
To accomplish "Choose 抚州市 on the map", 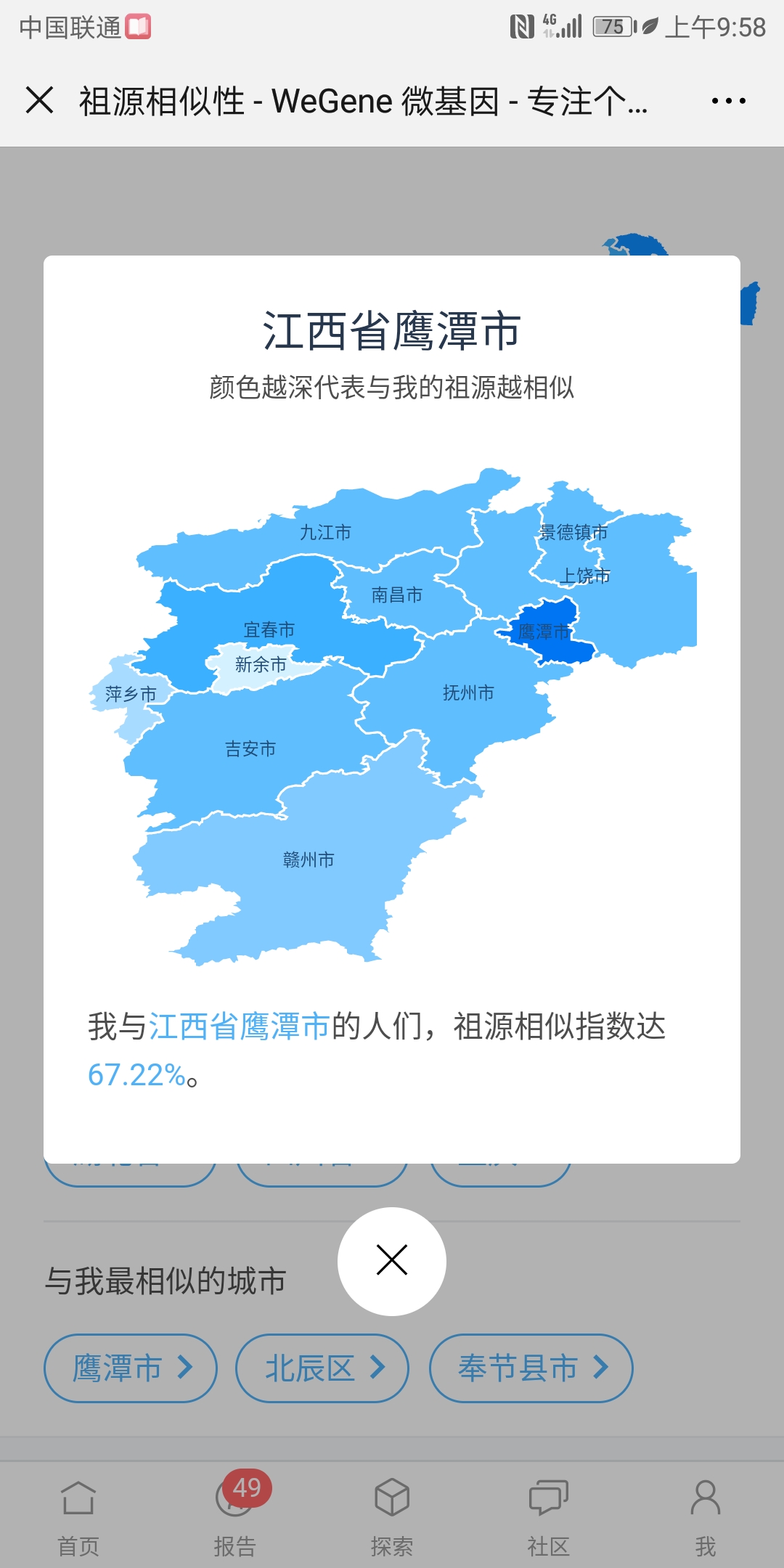I will tap(468, 693).
